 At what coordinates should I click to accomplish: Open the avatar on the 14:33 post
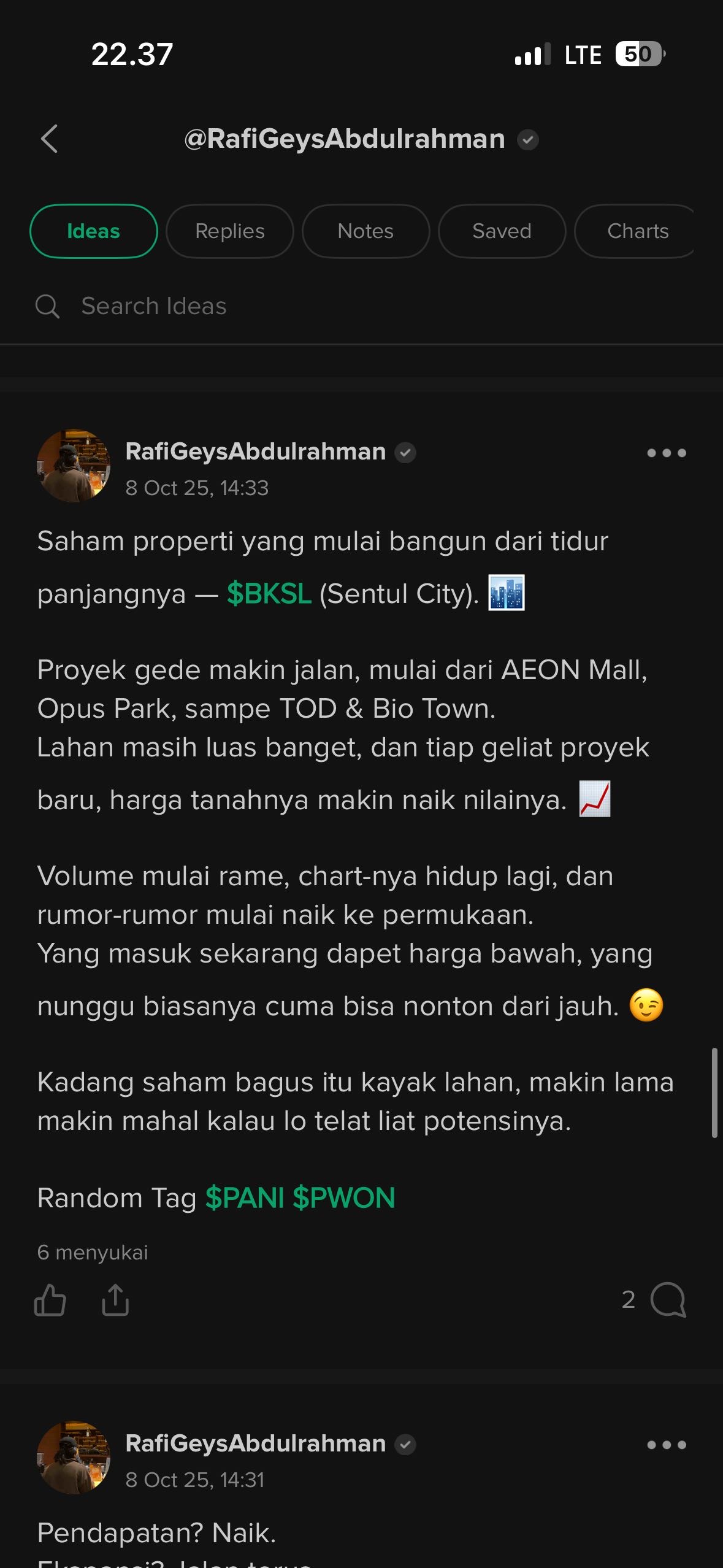tap(74, 466)
